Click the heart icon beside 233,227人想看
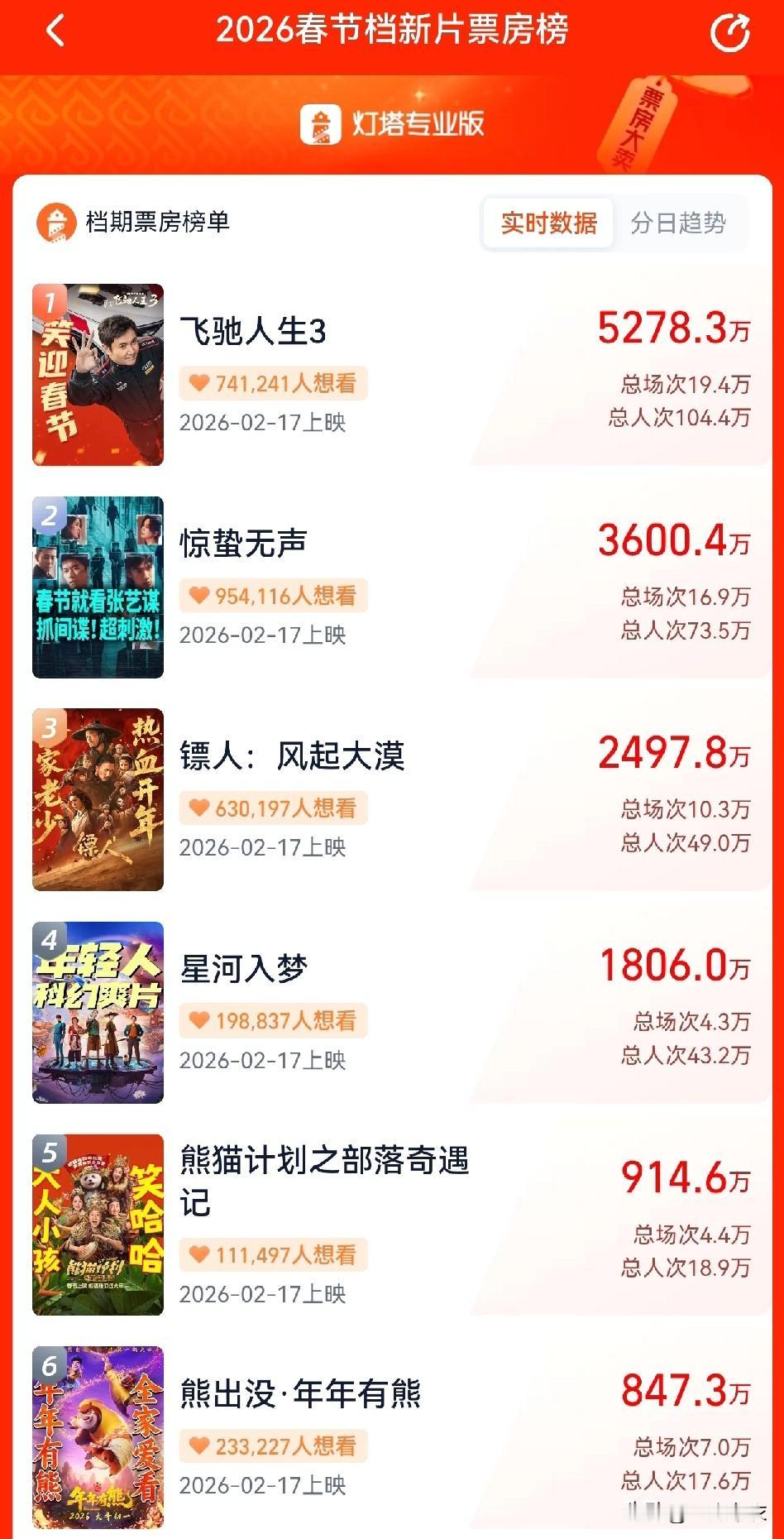 point(198,1446)
